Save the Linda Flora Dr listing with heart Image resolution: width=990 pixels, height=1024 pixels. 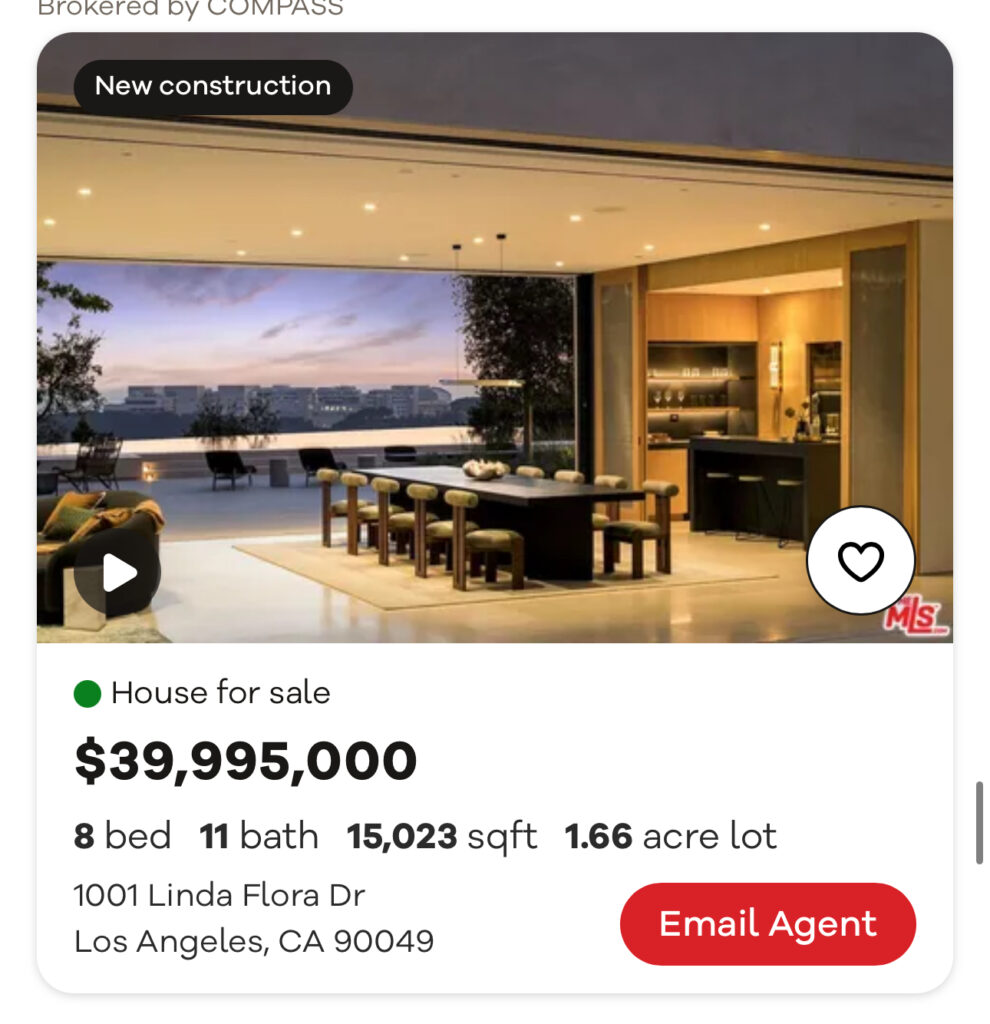tap(860, 561)
